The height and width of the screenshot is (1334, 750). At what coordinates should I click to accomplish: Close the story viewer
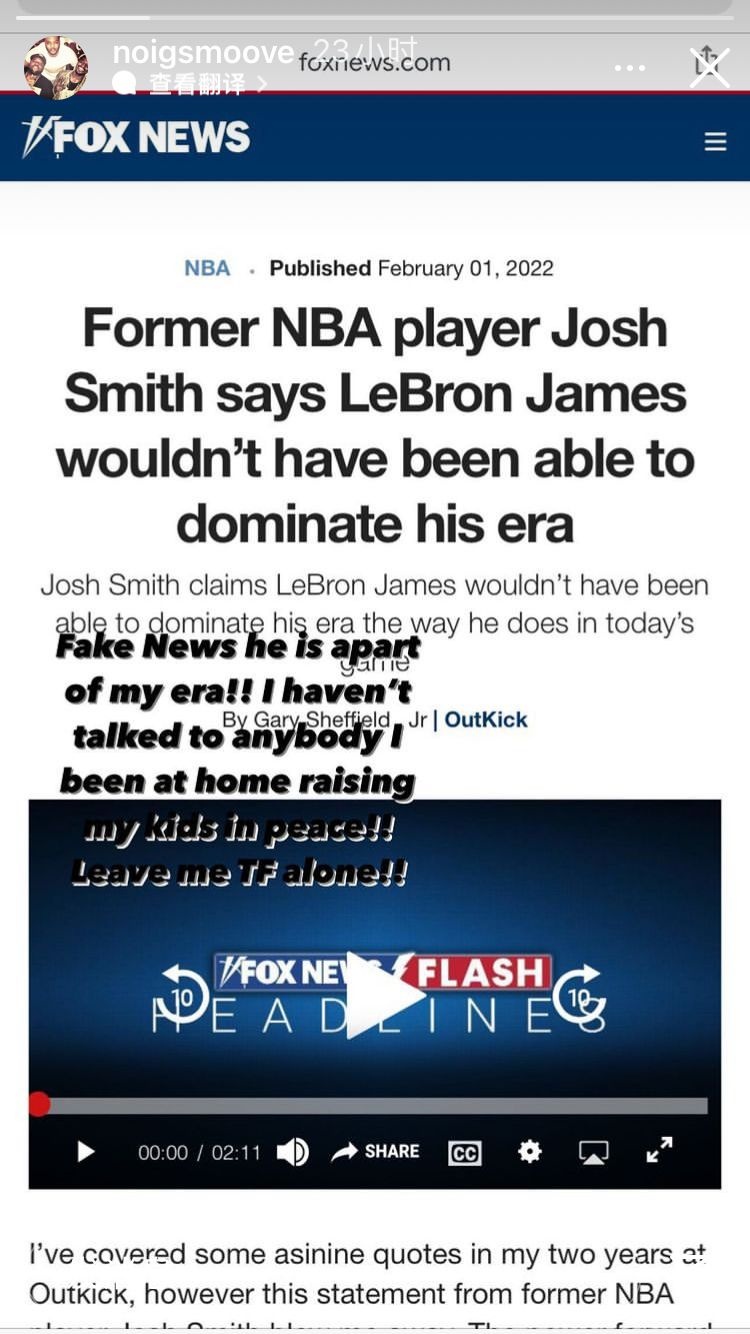710,68
